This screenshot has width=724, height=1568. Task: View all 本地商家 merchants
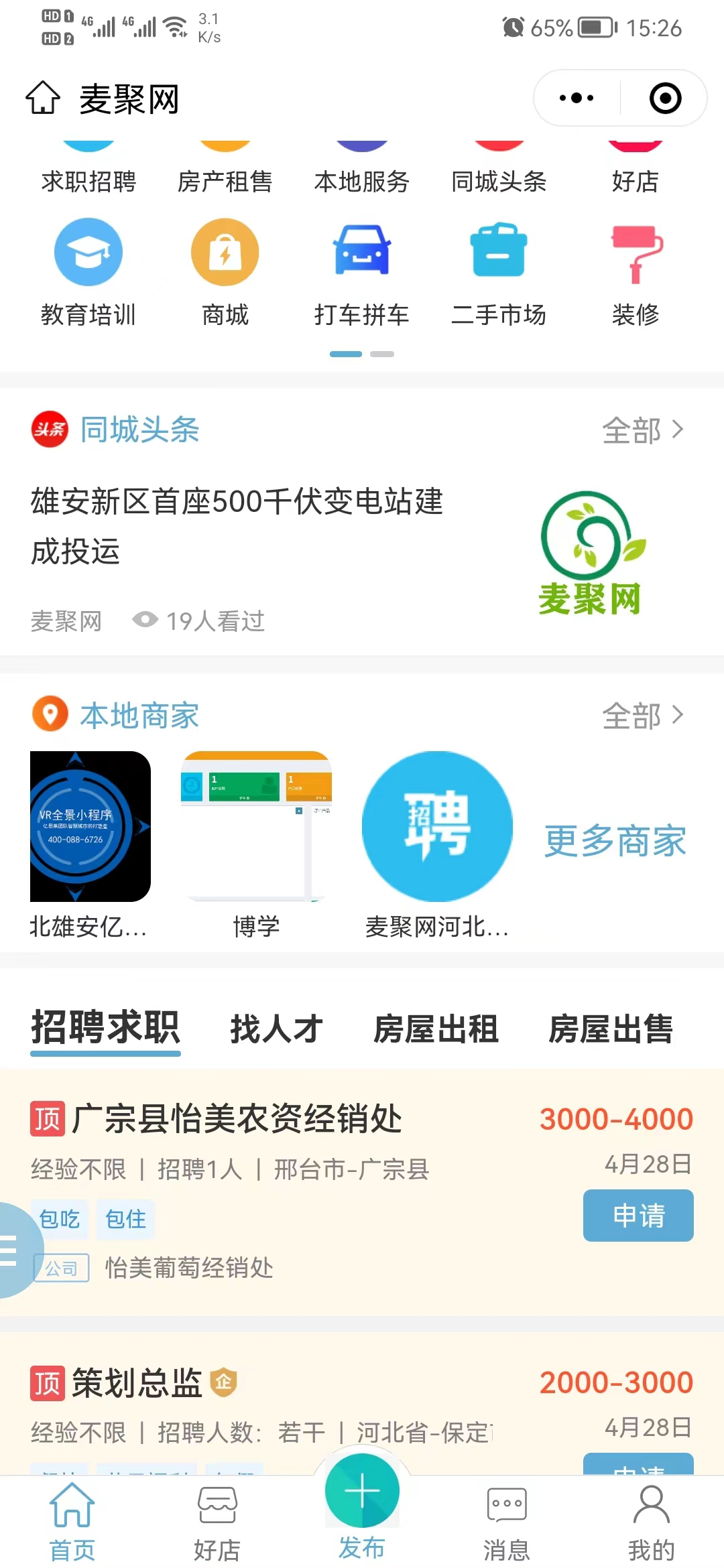[642, 716]
